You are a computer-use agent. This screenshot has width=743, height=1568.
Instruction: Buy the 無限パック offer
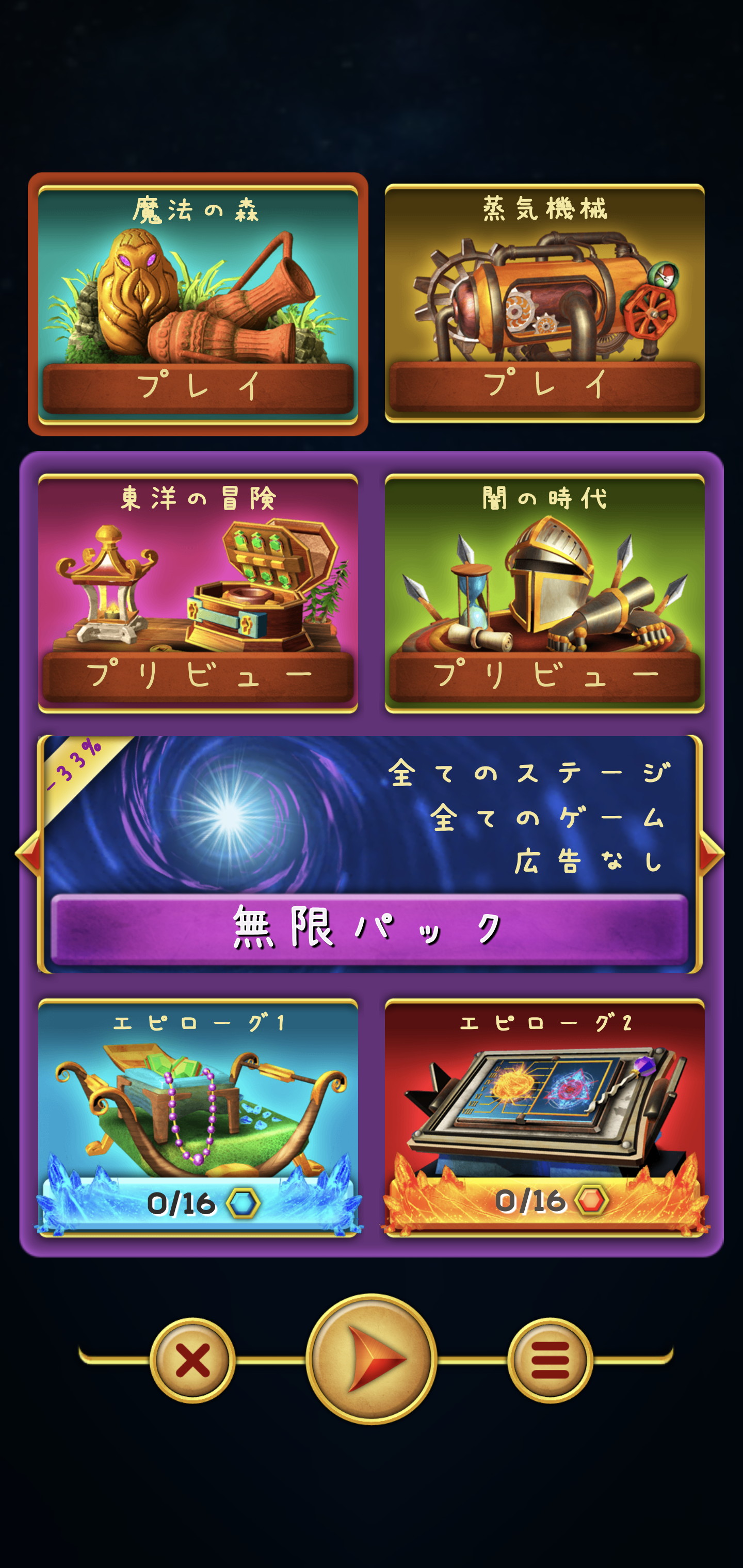point(369,929)
